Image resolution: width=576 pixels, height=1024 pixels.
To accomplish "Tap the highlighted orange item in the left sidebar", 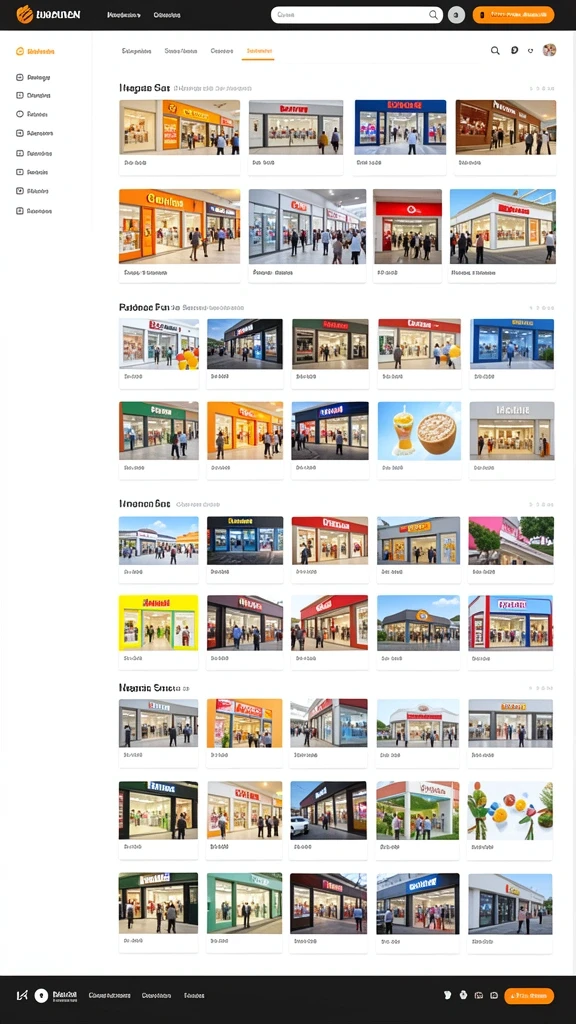I will pyautogui.click(x=35, y=51).
